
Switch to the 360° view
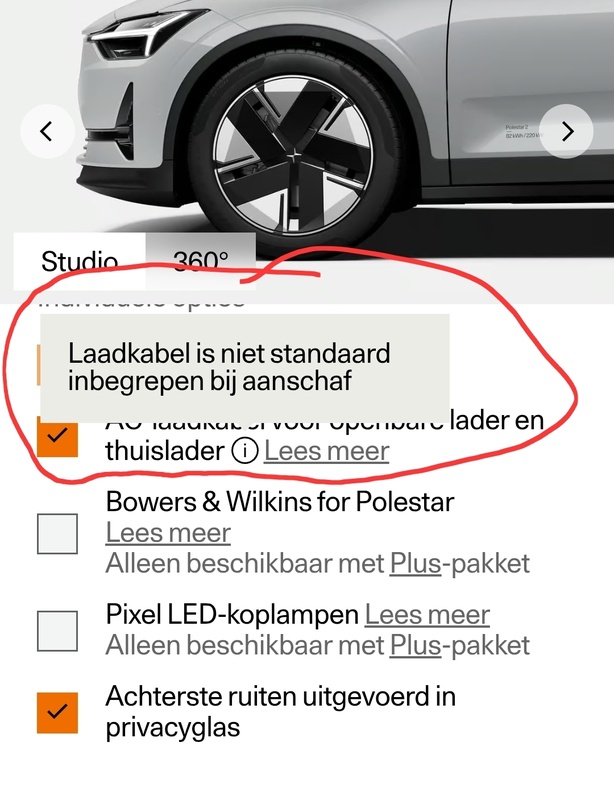[x=200, y=262]
